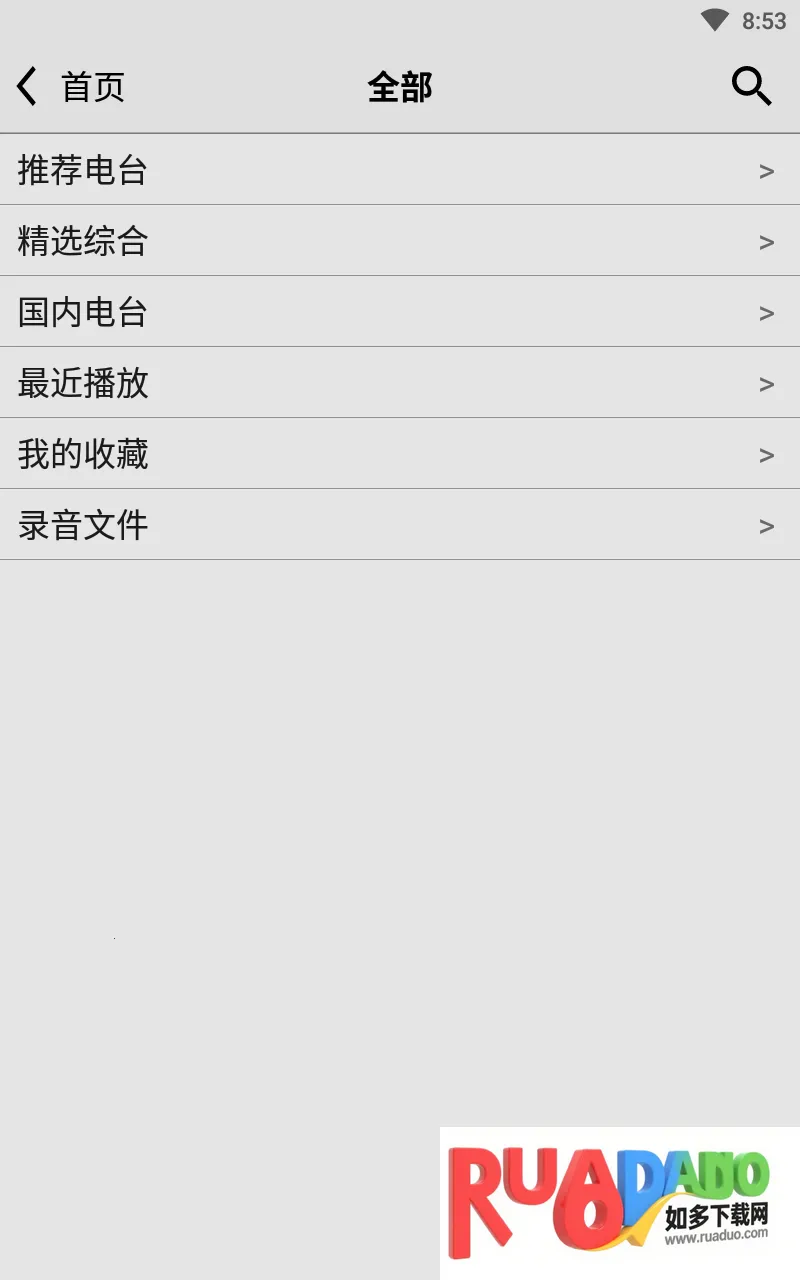View 最近播放 history
800x1280 pixels.
(400, 383)
